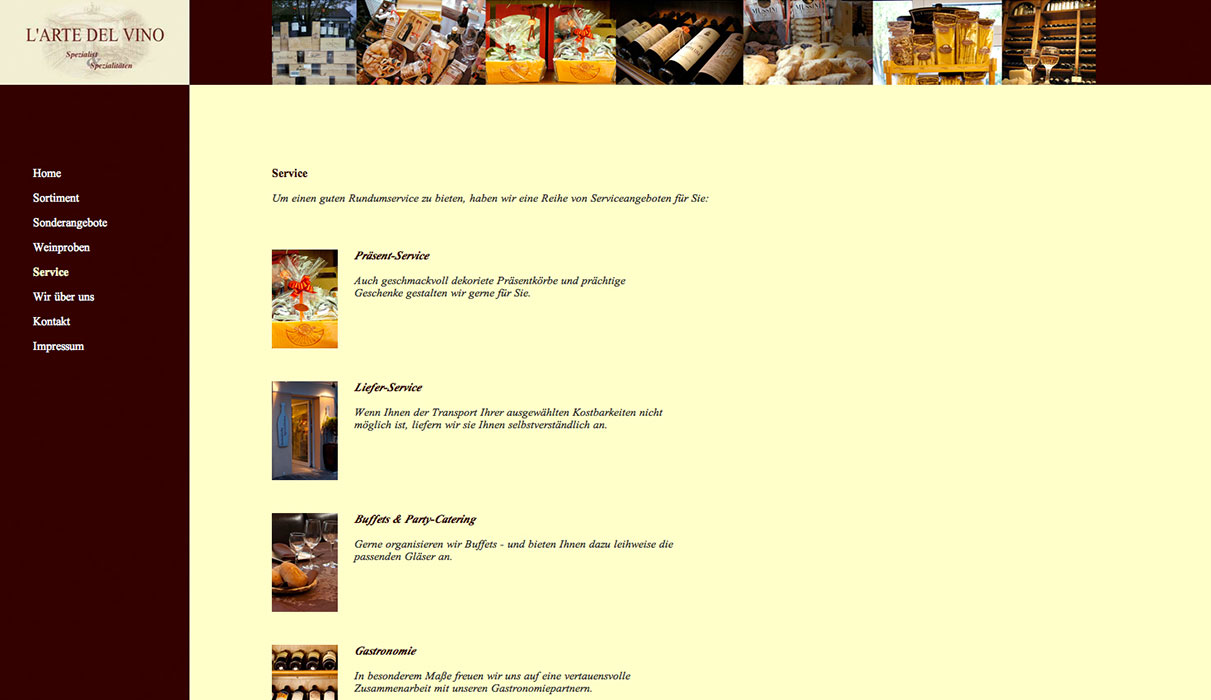Screen dimensions: 1211x700
Task: Go to the Home page
Action: tap(47, 174)
